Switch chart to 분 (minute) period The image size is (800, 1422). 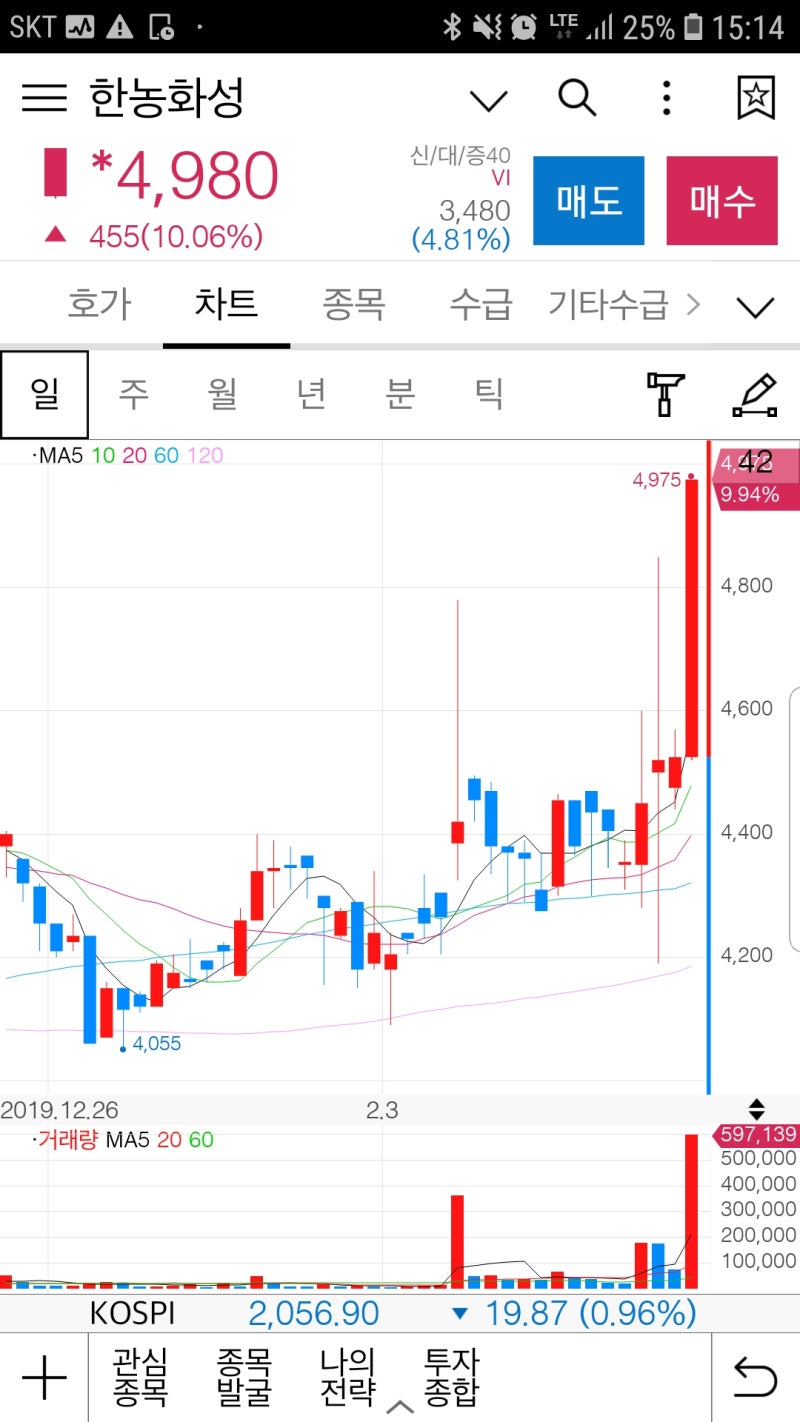(400, 394)
